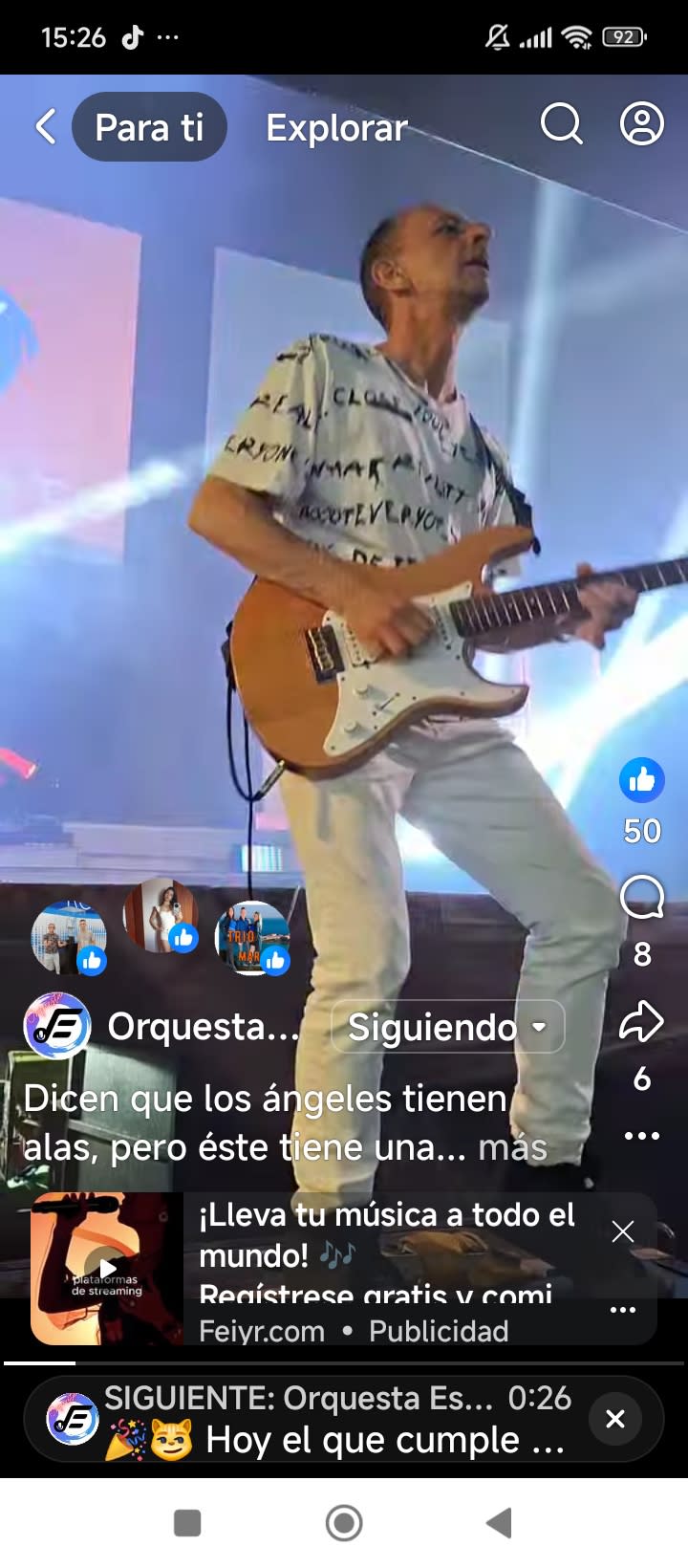Open the Siguiendo dropdown

pos(447,1027)
